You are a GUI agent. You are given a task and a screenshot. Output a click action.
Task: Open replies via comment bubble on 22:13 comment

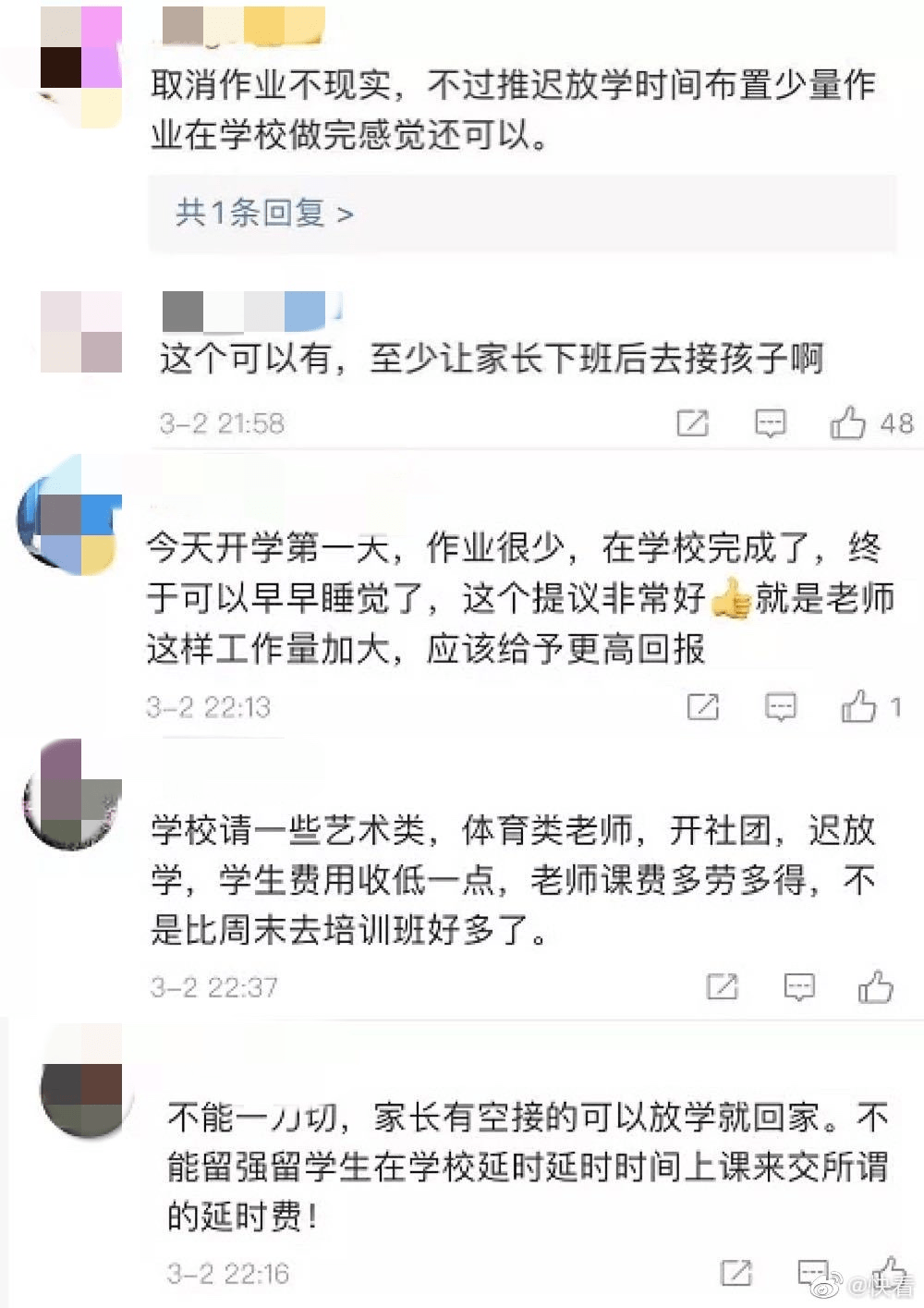[782, 707]
